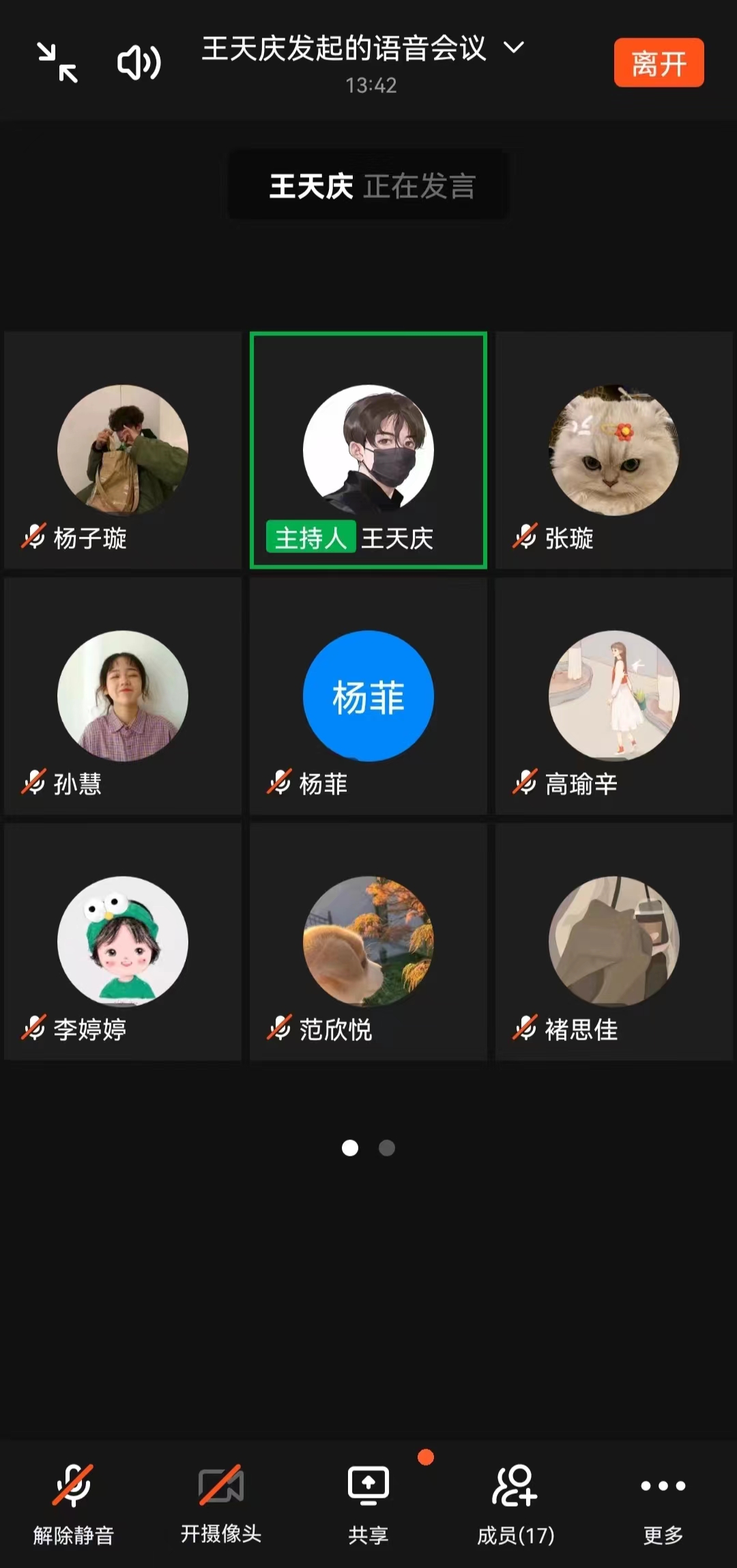
Task: Select 孙慧's participant tile
Action: 123,696
